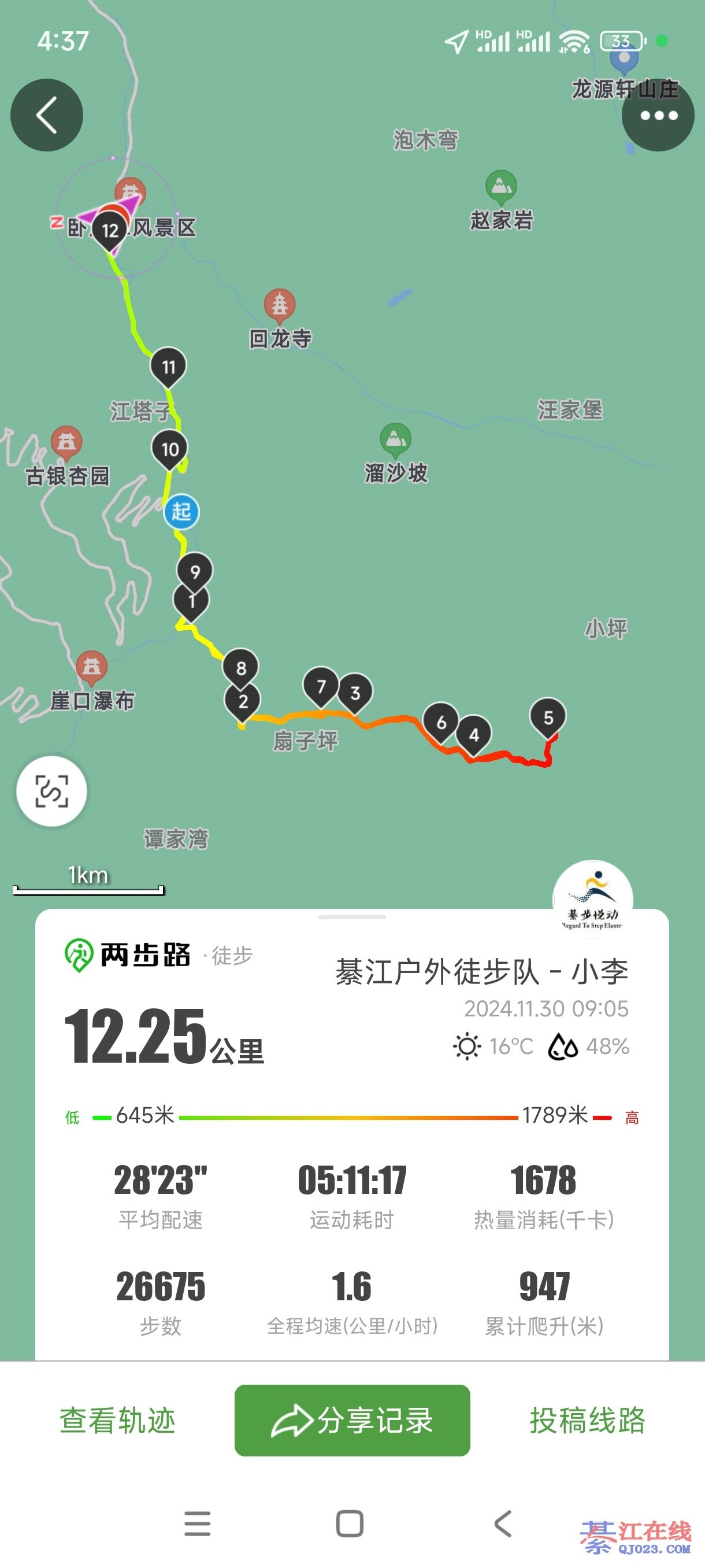Open 查看轨迹 to view the track
This screenshot has height=1568, width=705.
pyautogui.click(x=117, y=1420)
